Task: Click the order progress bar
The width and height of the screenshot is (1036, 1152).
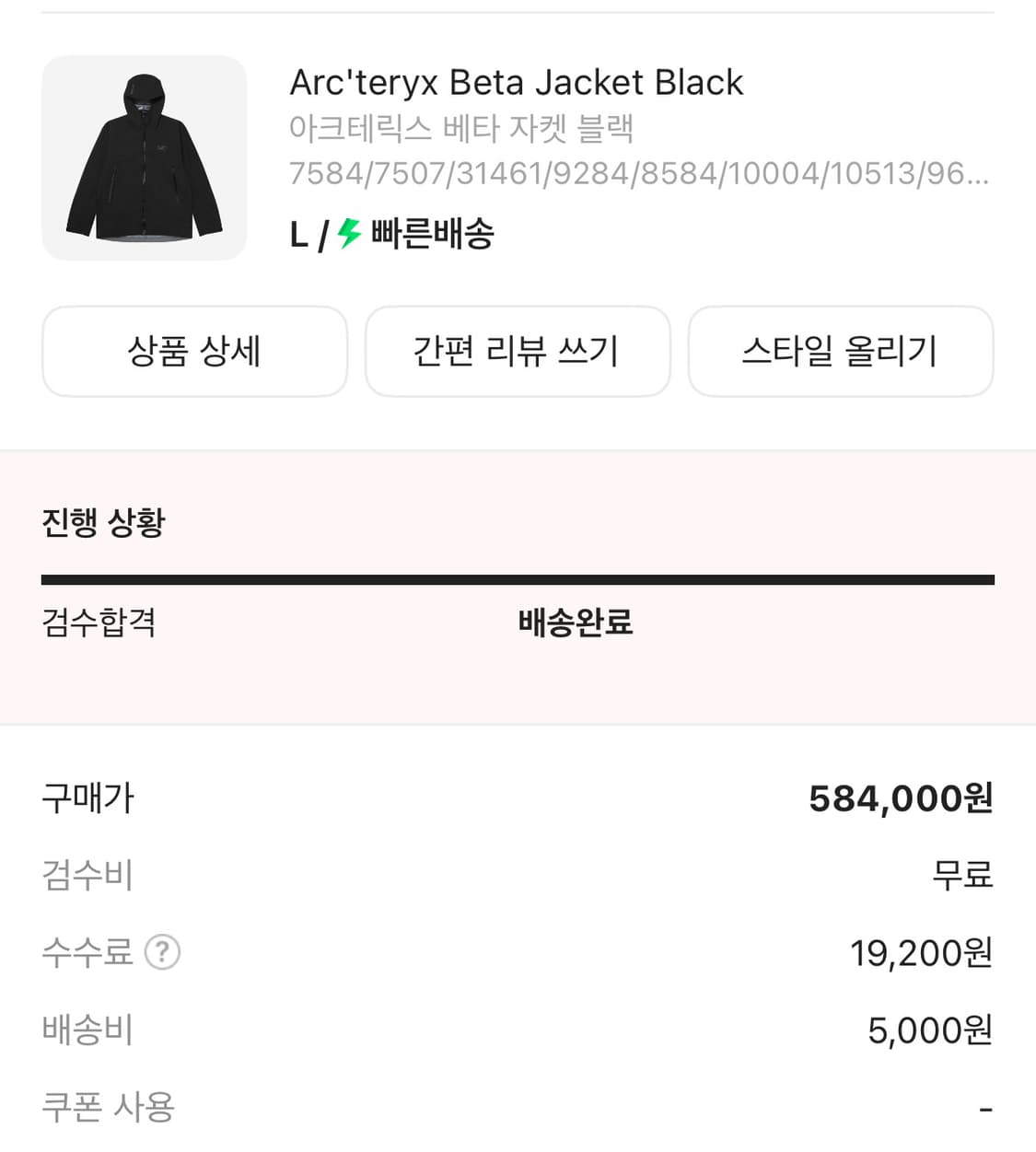Action: coord(518,579)
